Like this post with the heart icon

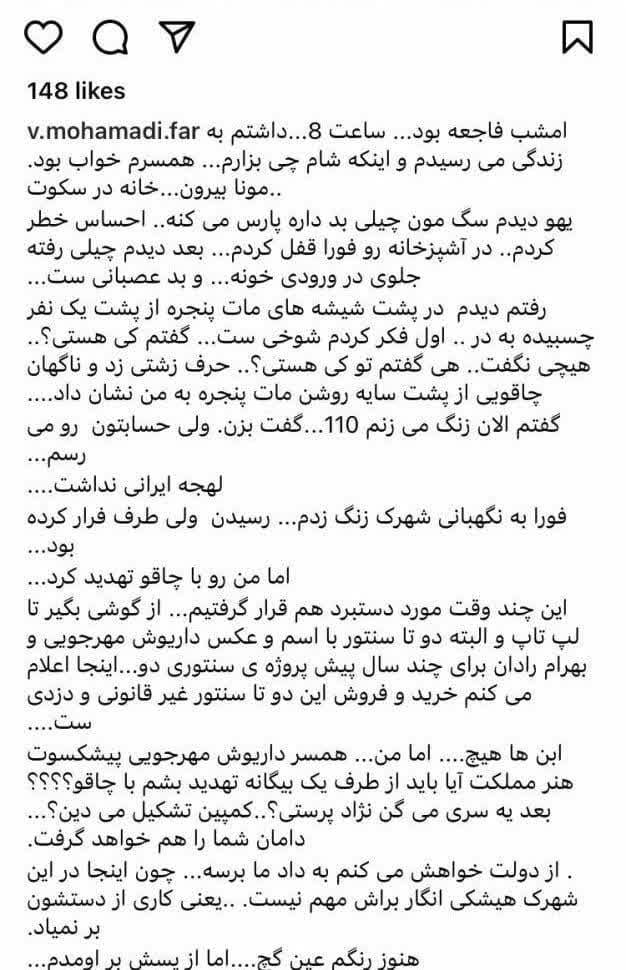tap(45, 37)
